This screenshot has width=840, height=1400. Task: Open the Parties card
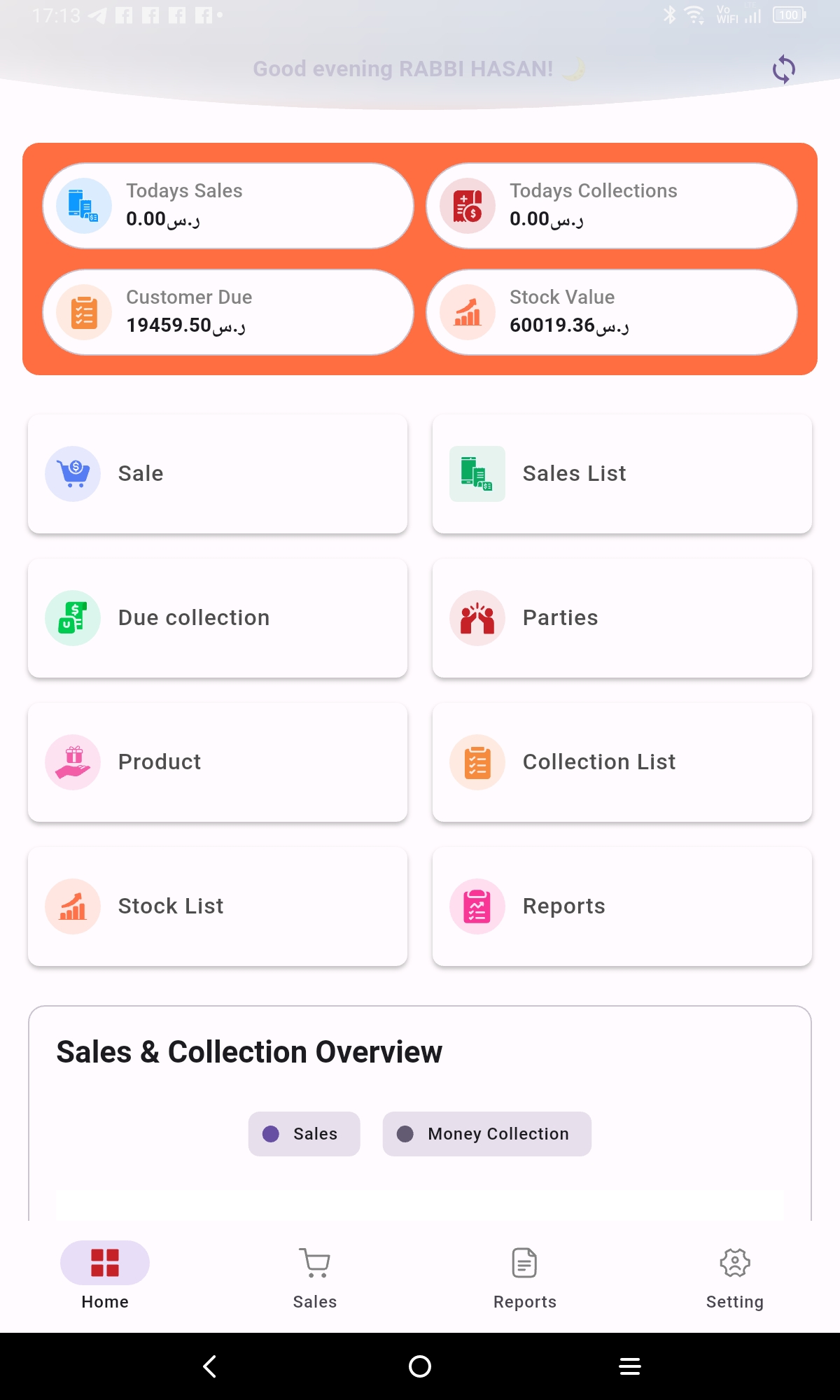coord(622,618)
